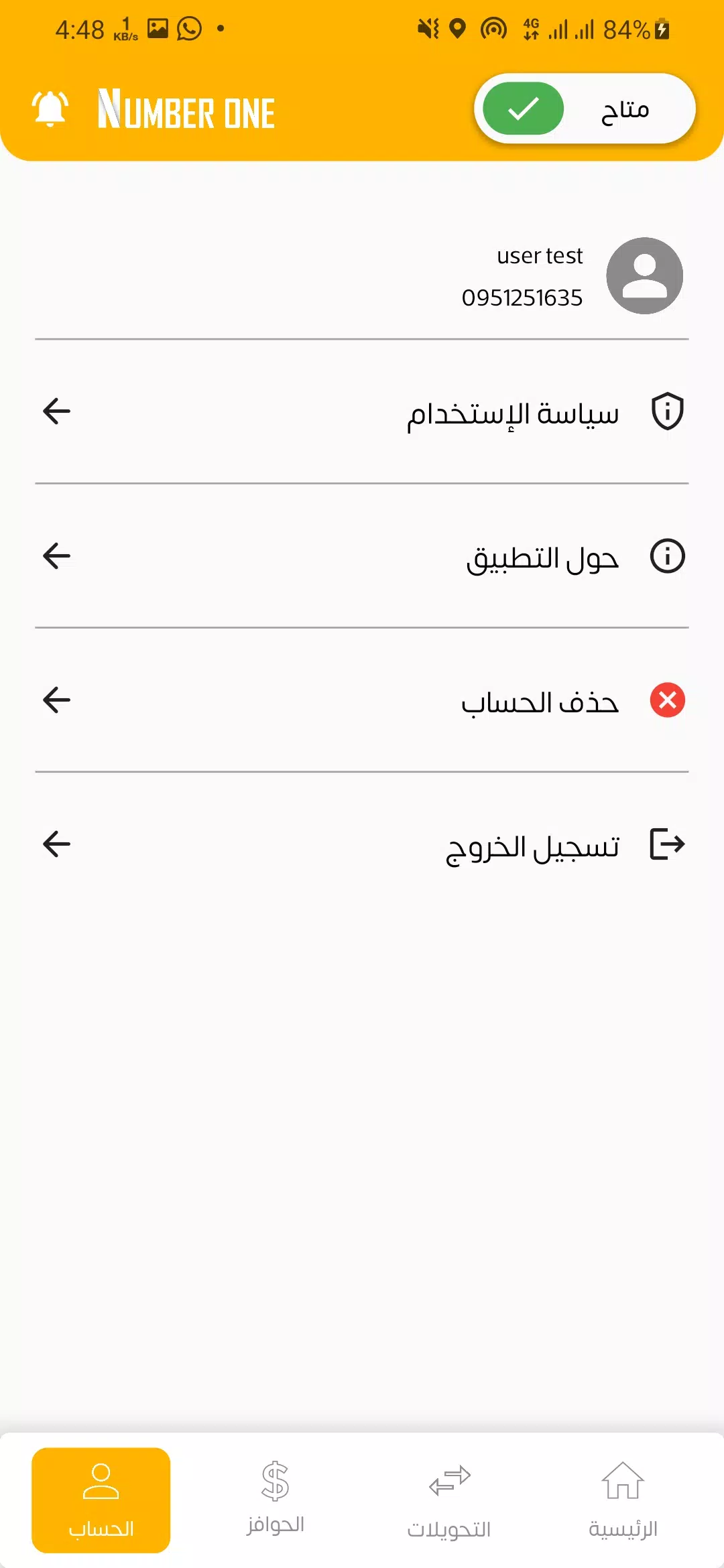Open the notifications bell
Image resolution: width=724 pixels, height=1568 pixels.
[x=50, y=109]
